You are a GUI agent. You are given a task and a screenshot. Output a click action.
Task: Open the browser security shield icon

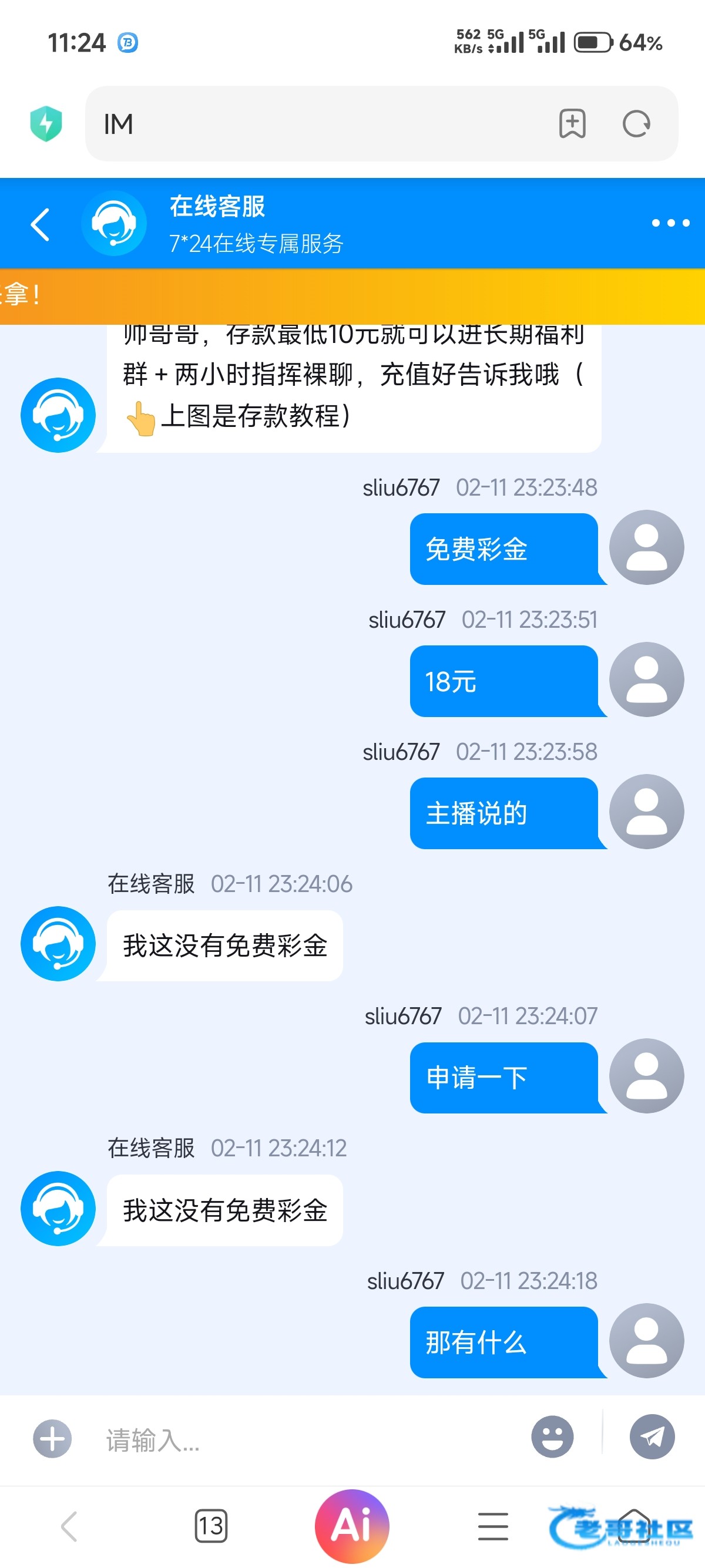click(46, 123)
